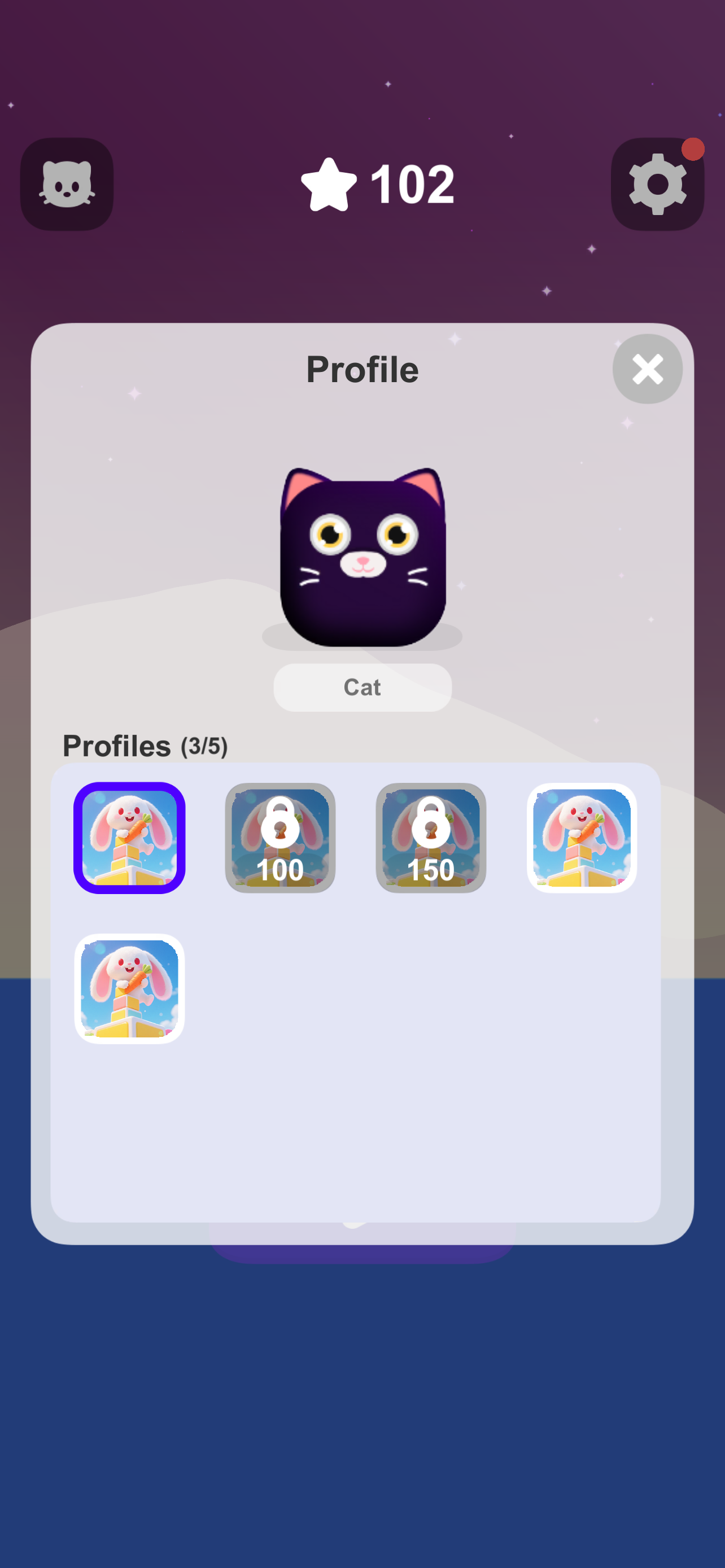Close the Profile dialog

[647, 369]
